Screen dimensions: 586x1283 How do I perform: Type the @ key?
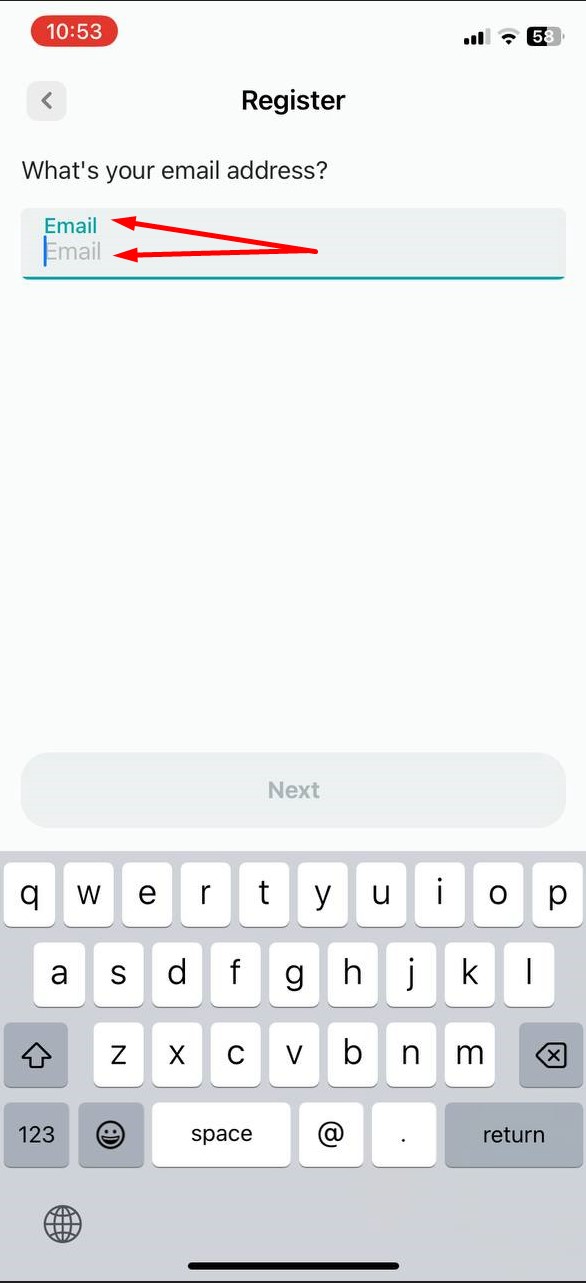tap(330, 1134)
